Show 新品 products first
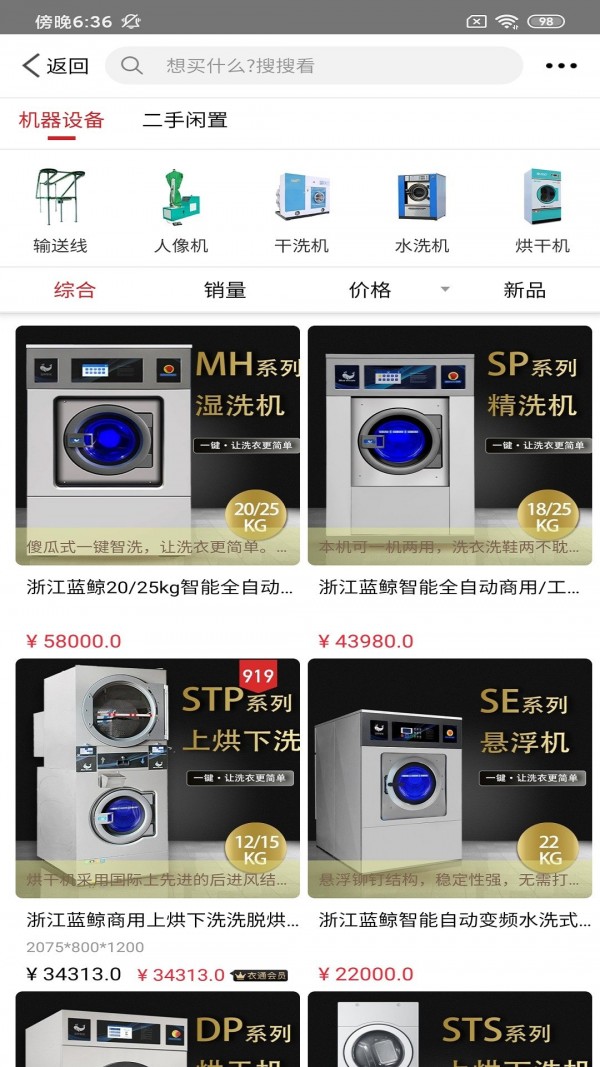The width and height of the screenshot is (600, 1067). (x=524, y=290)
